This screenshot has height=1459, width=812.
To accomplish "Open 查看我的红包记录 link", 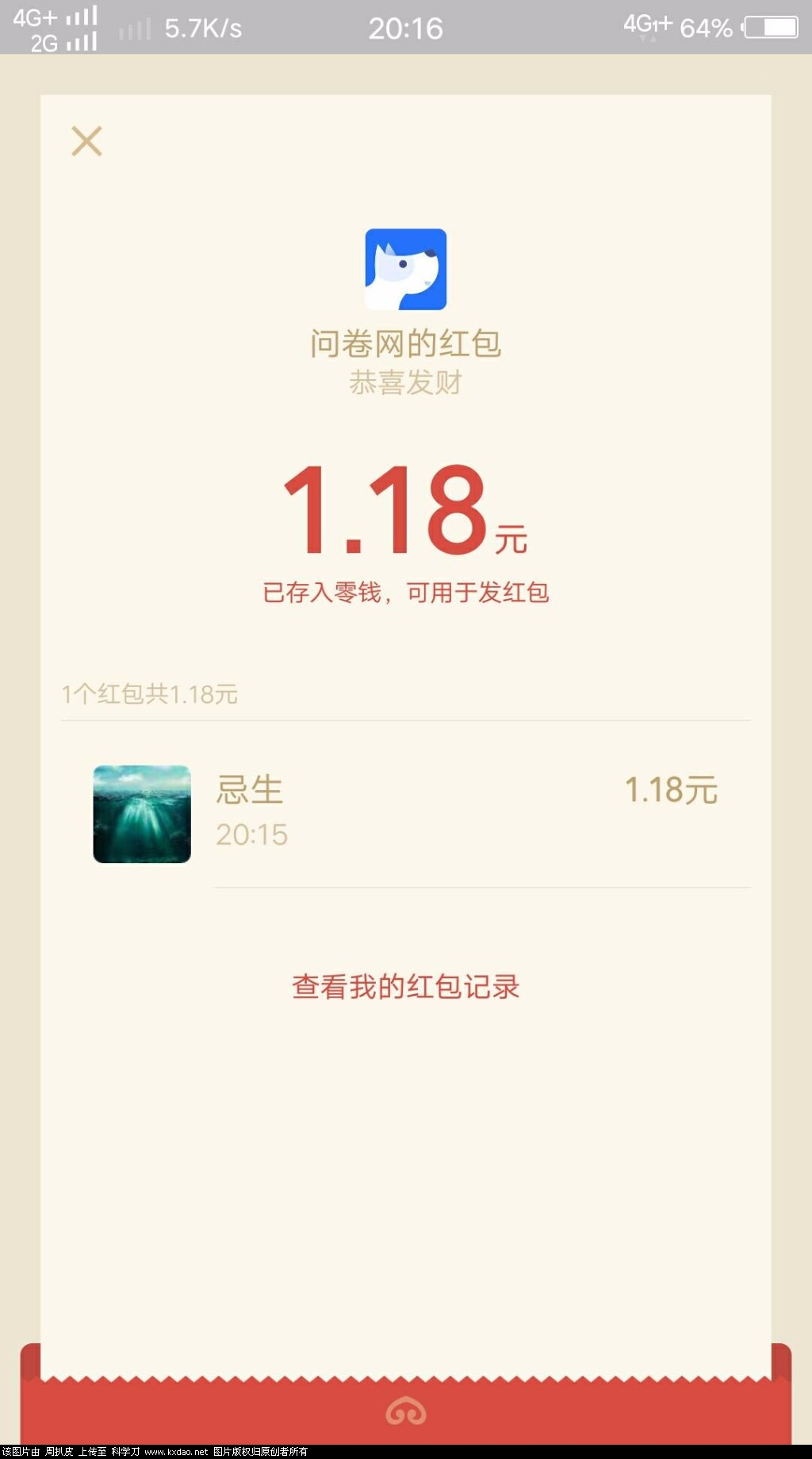I will (x=405, y=986).
